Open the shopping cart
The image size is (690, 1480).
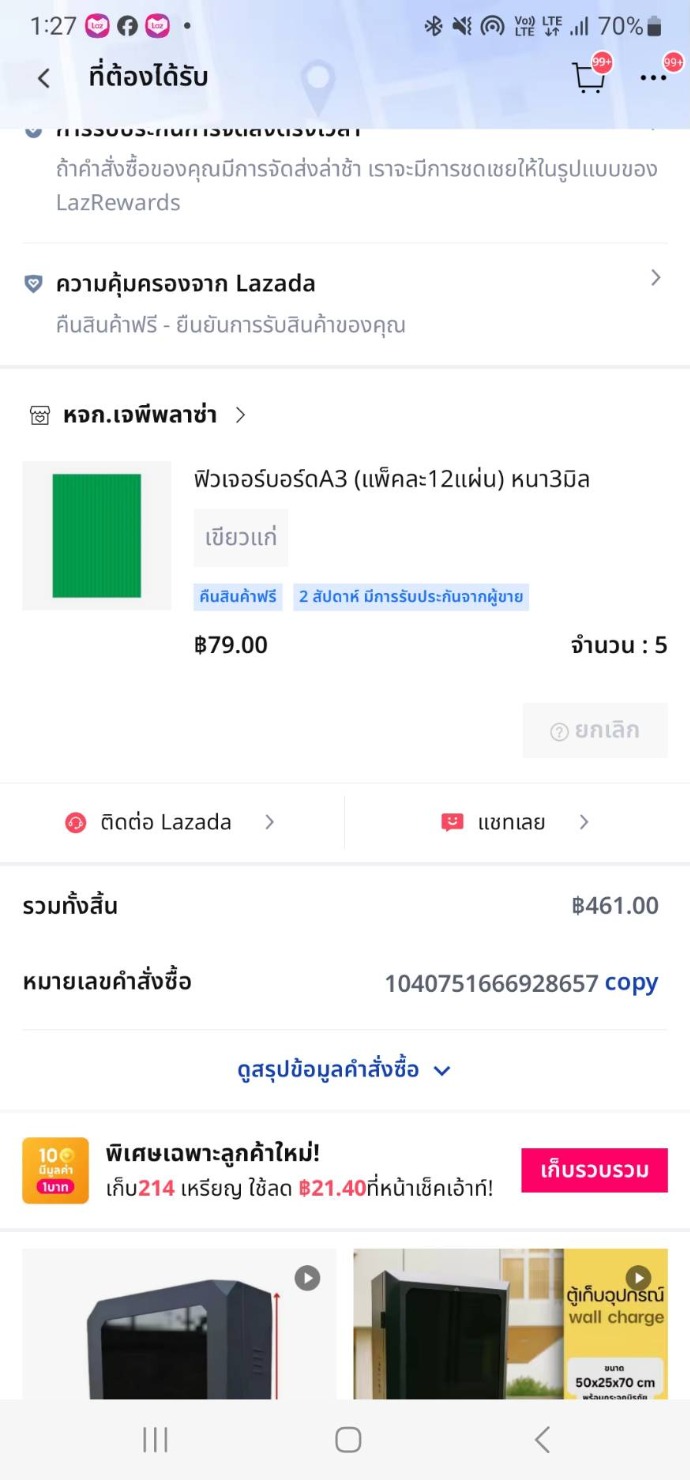(589, 78)
